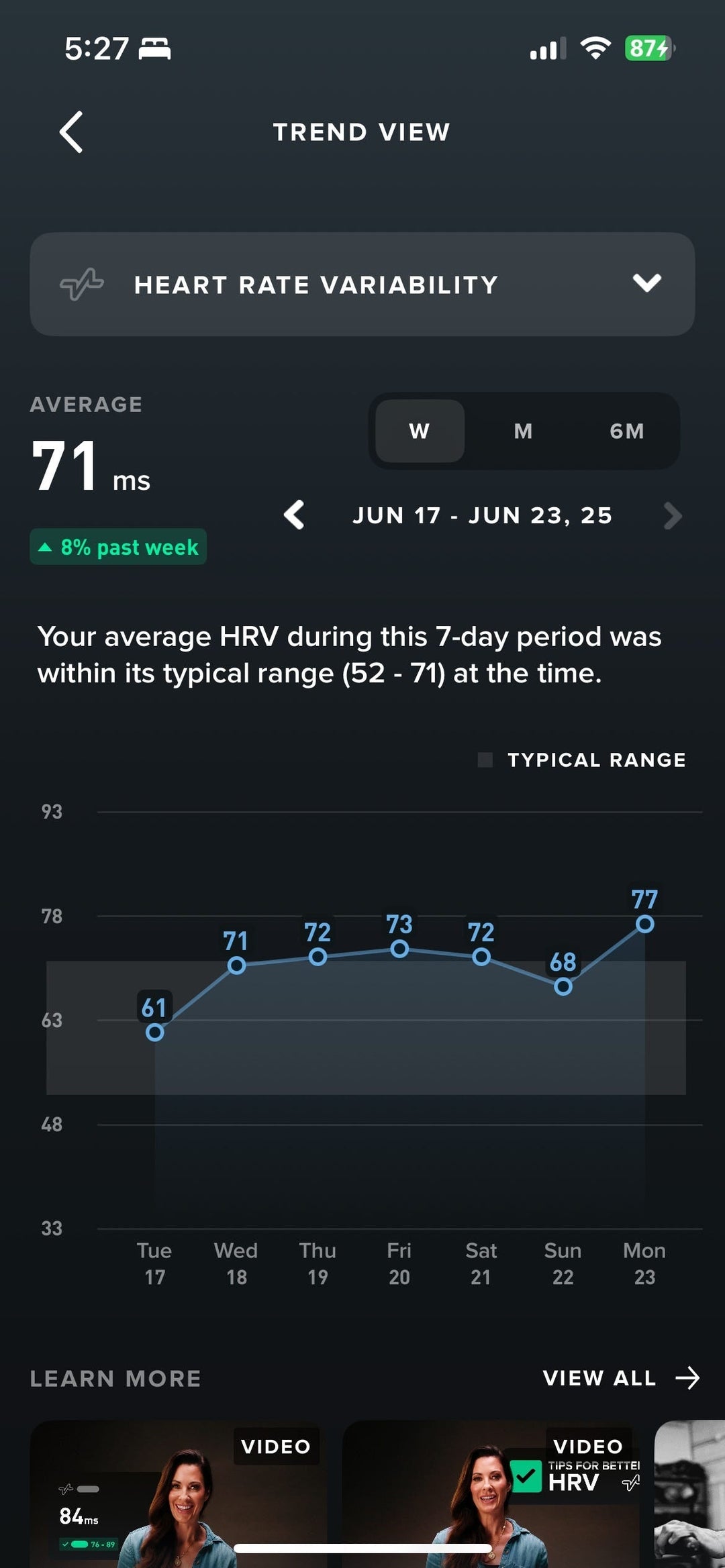This screenshot has width=725, height=1568.
Task: View all Learn More content
Action: 620,1378
